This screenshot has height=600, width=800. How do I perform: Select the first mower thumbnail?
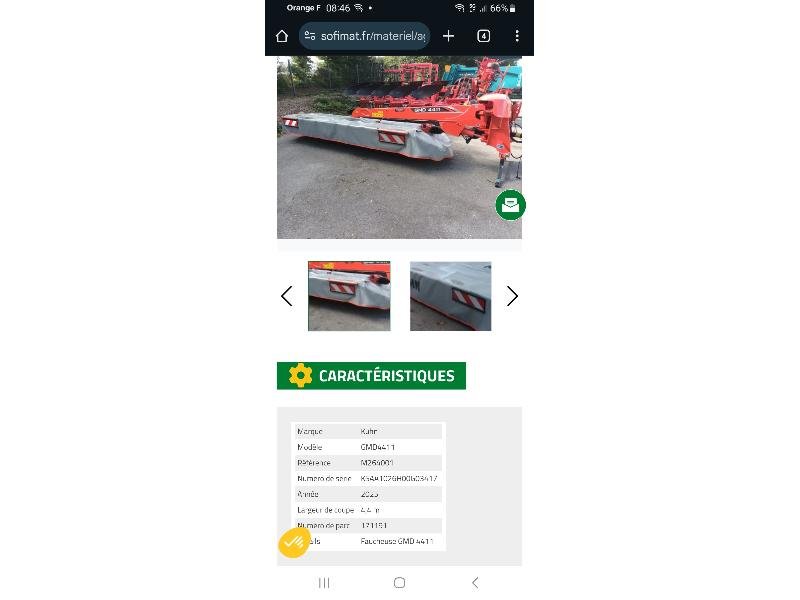coord(349,296)
